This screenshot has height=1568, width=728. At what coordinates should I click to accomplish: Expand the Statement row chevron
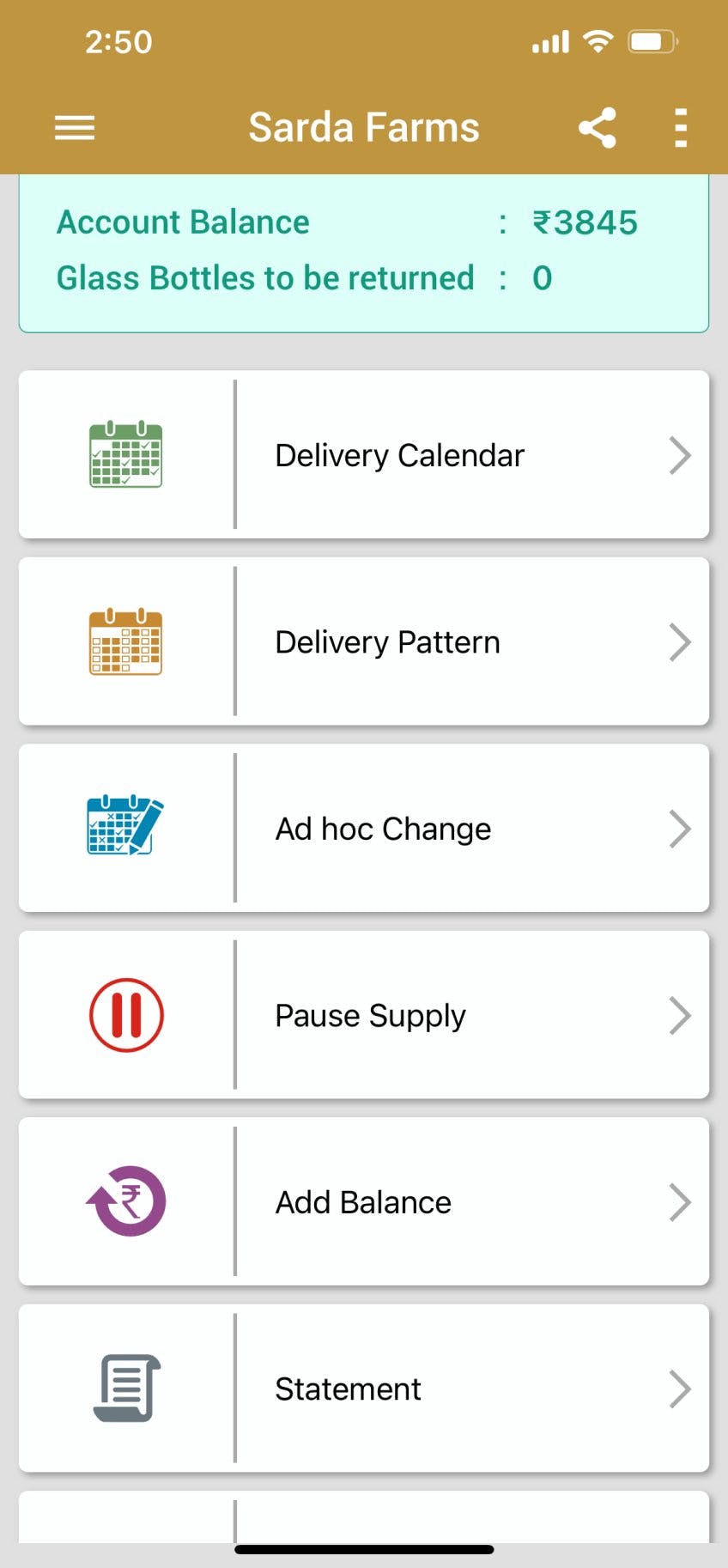[681, 1388]
